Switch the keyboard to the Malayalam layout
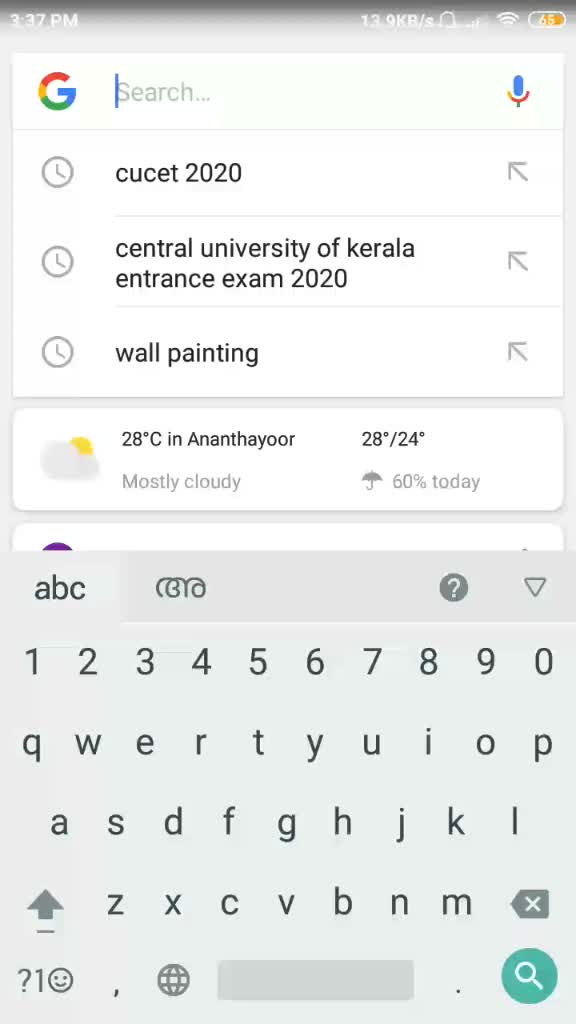 [181, 588]
